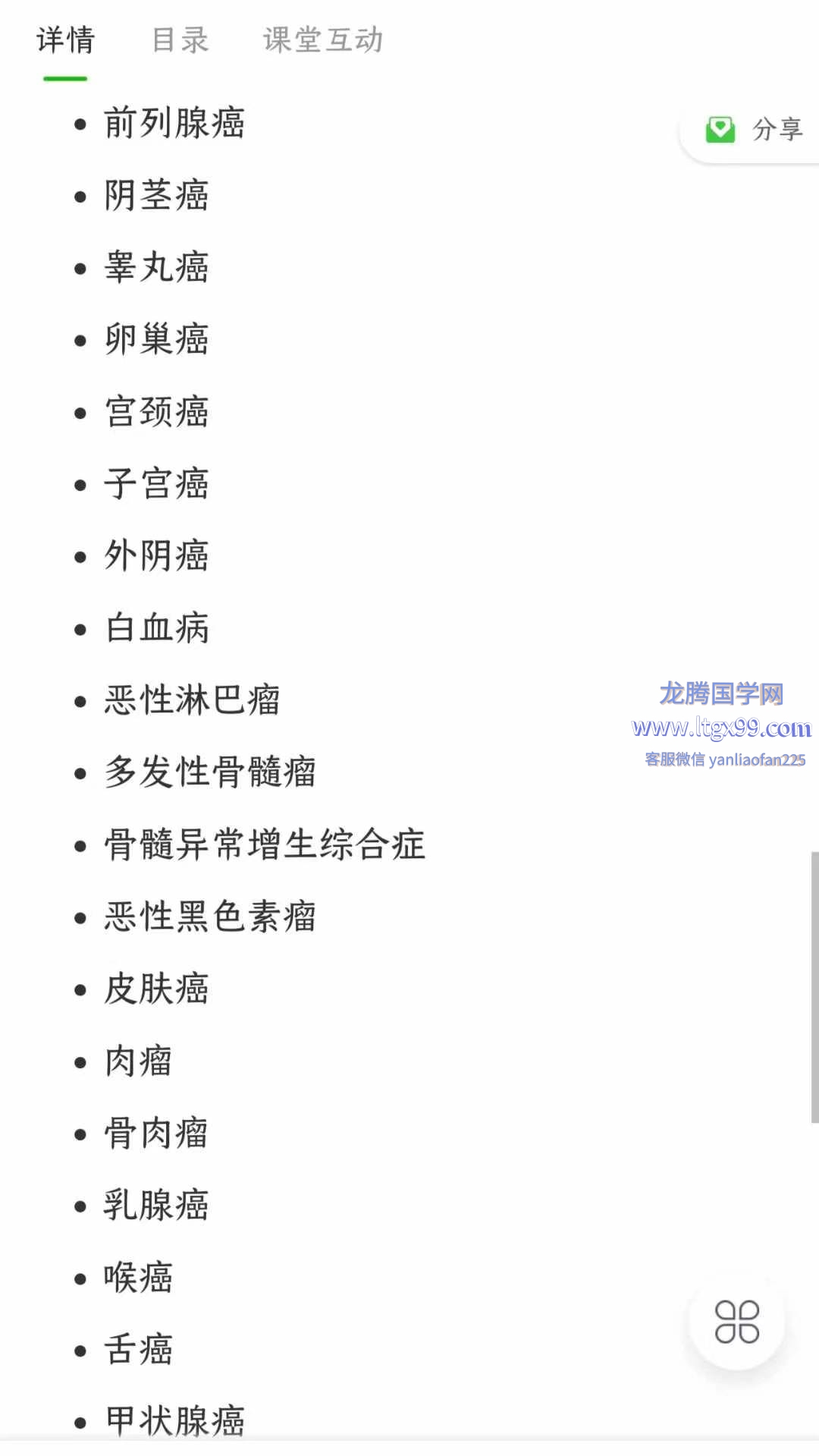Select the 详情 tab
The height and width of the screenshot is (1456, 819).
tap(65, 40)
